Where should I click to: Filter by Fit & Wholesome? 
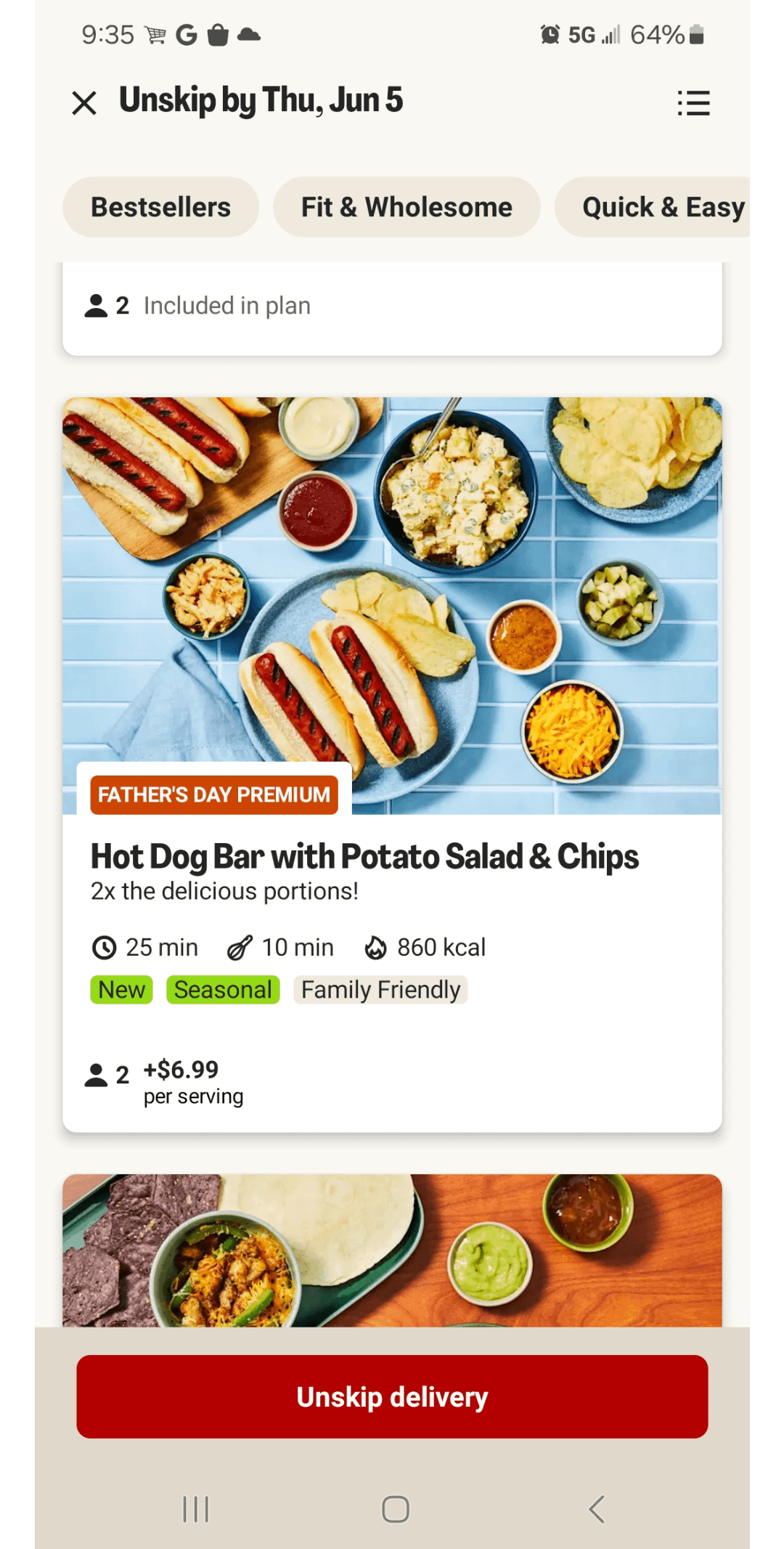click(407, 207)
